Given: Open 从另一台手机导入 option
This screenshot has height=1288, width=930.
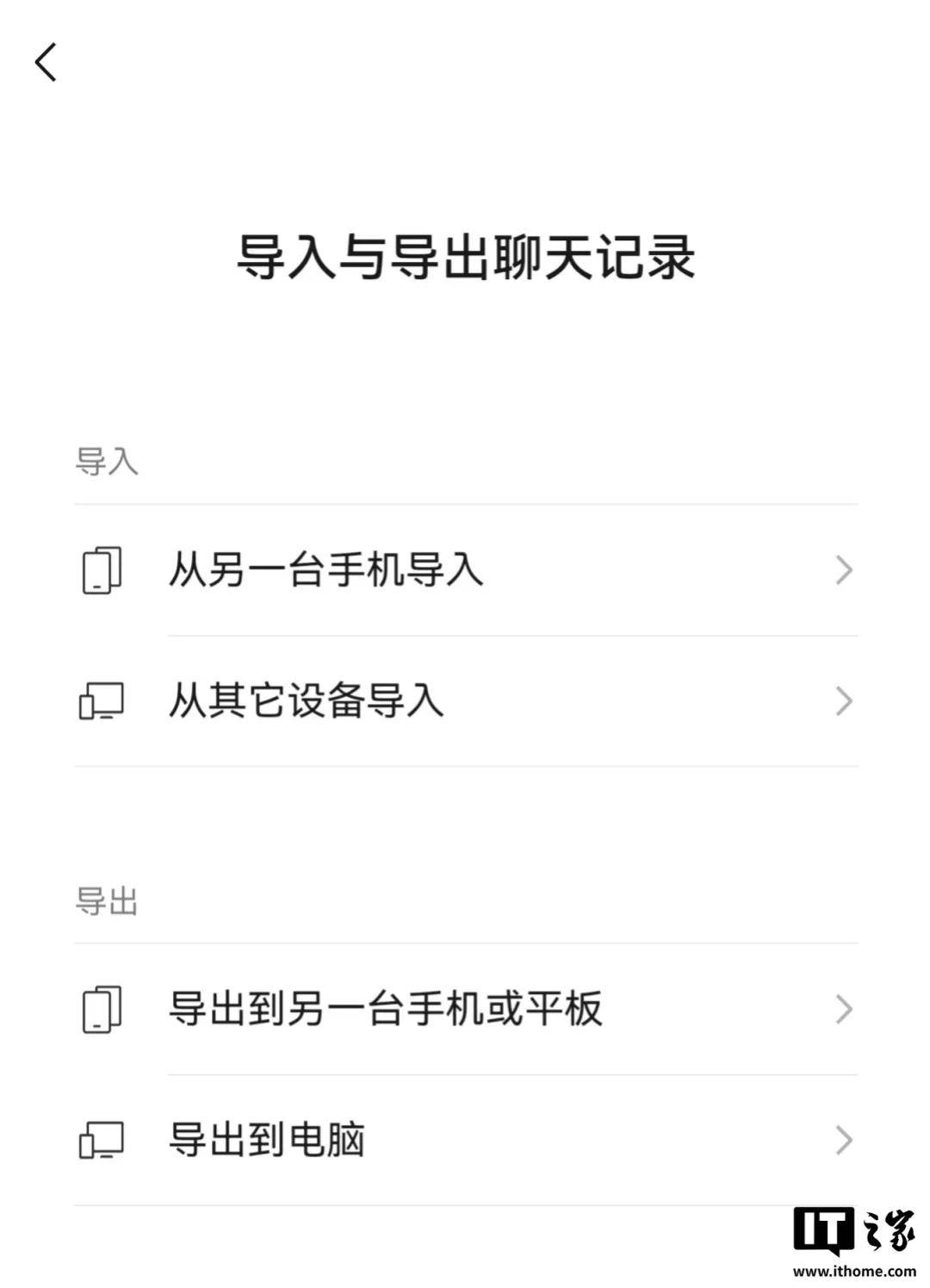Looking at the screenshot, I should point(465,570).
